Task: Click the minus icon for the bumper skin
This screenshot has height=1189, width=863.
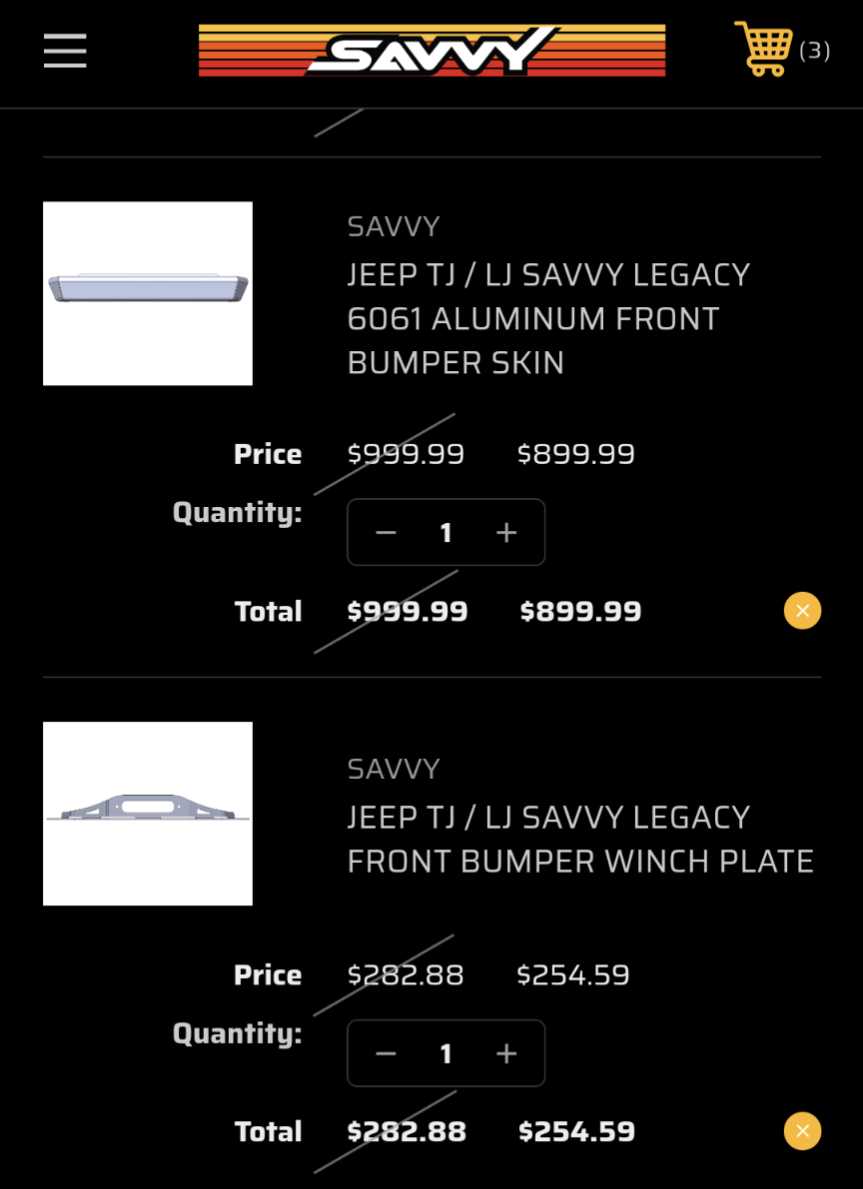Action: (385, 532)
